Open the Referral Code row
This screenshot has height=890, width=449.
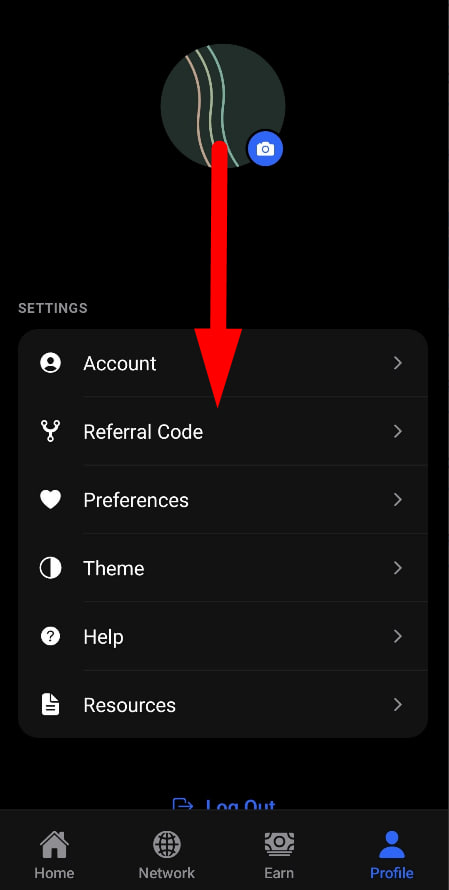click(x=223, y=431)
